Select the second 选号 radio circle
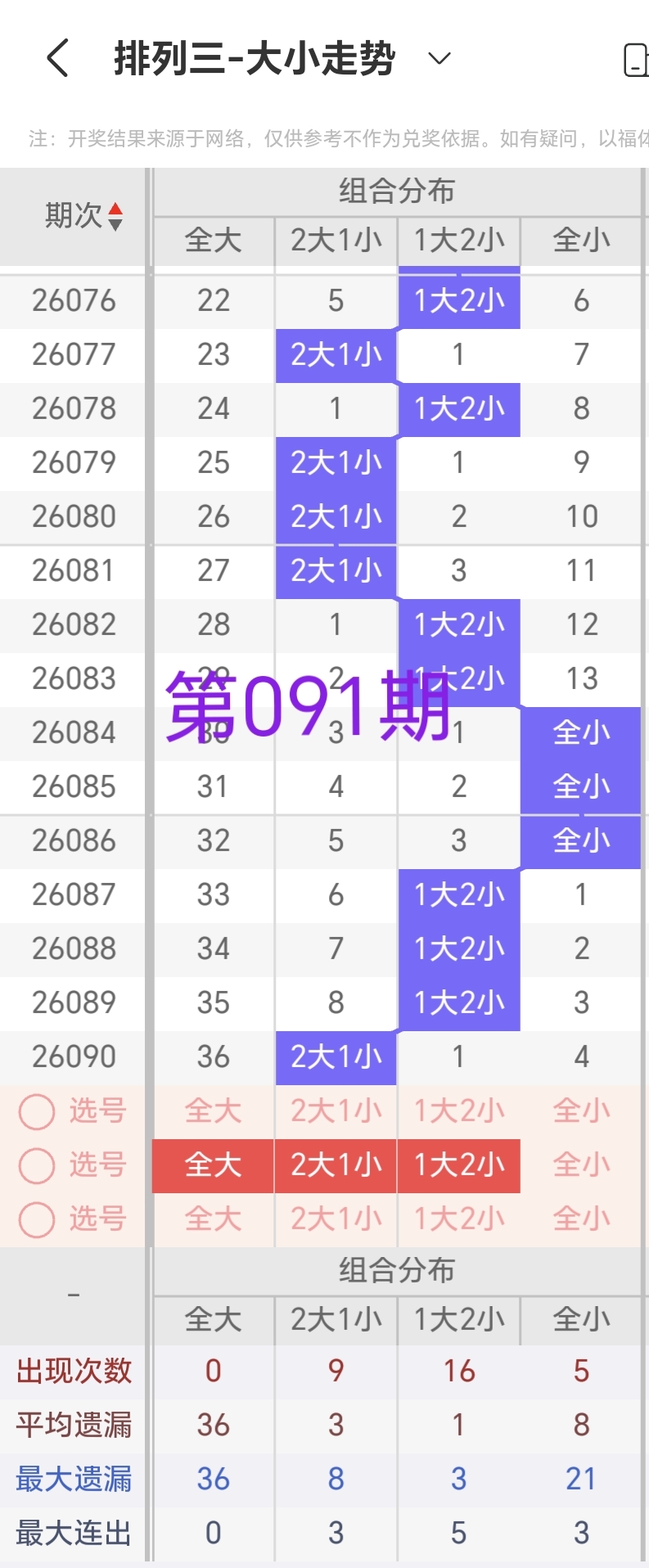Image resolution: width=649 pixels, height=1568 pixels. 36,1165
